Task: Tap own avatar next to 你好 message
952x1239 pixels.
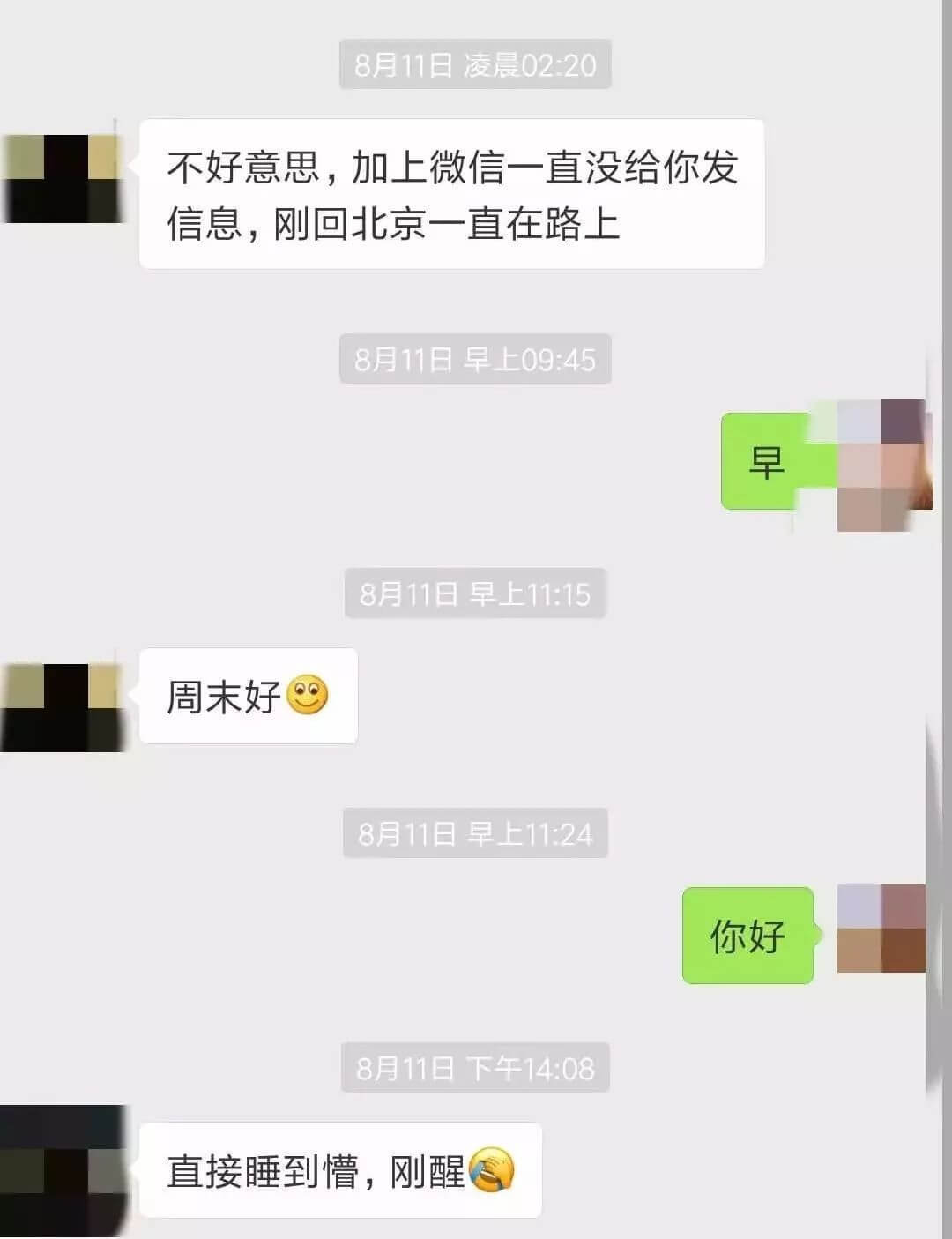Action: coord(881,929)
